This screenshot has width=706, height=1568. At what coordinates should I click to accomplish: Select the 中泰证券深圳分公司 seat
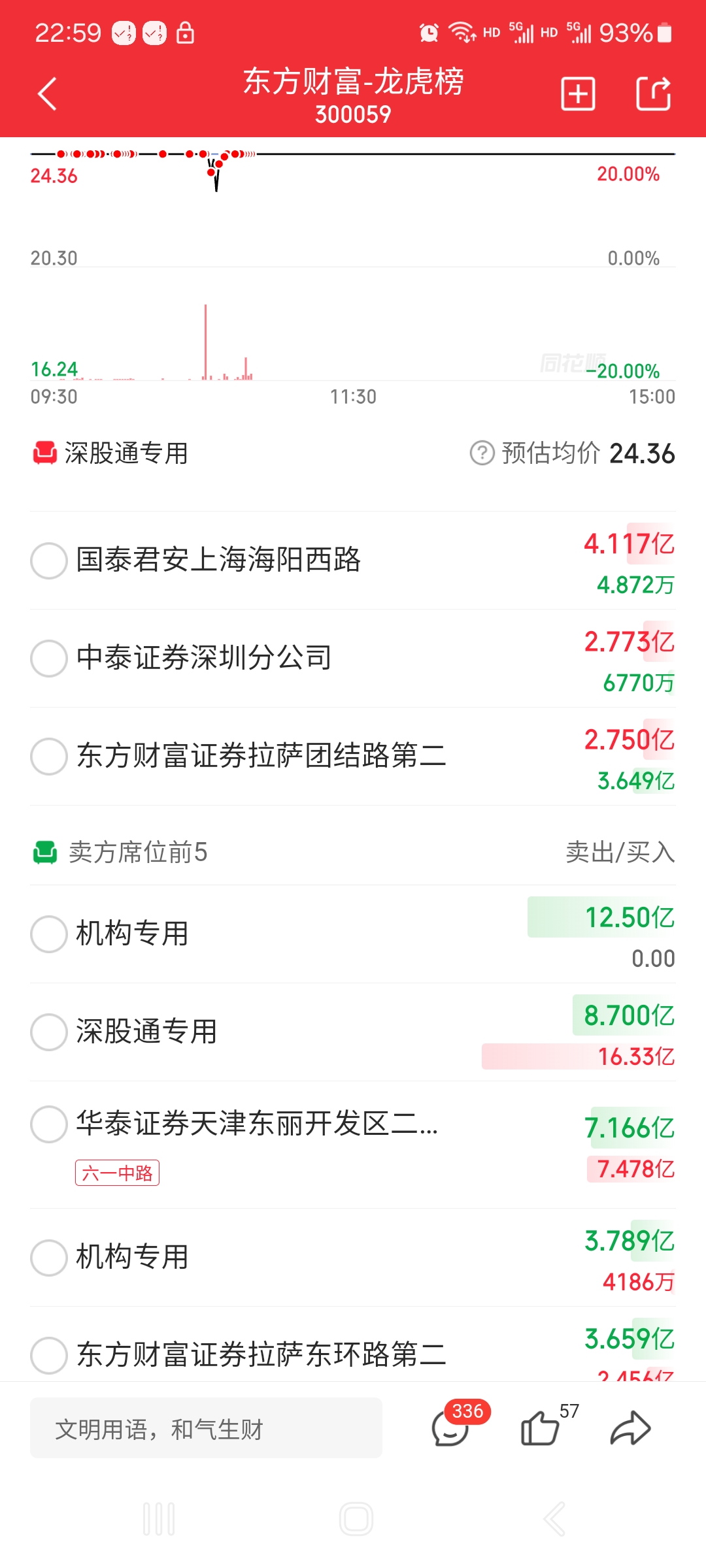(x=49, y=659)
